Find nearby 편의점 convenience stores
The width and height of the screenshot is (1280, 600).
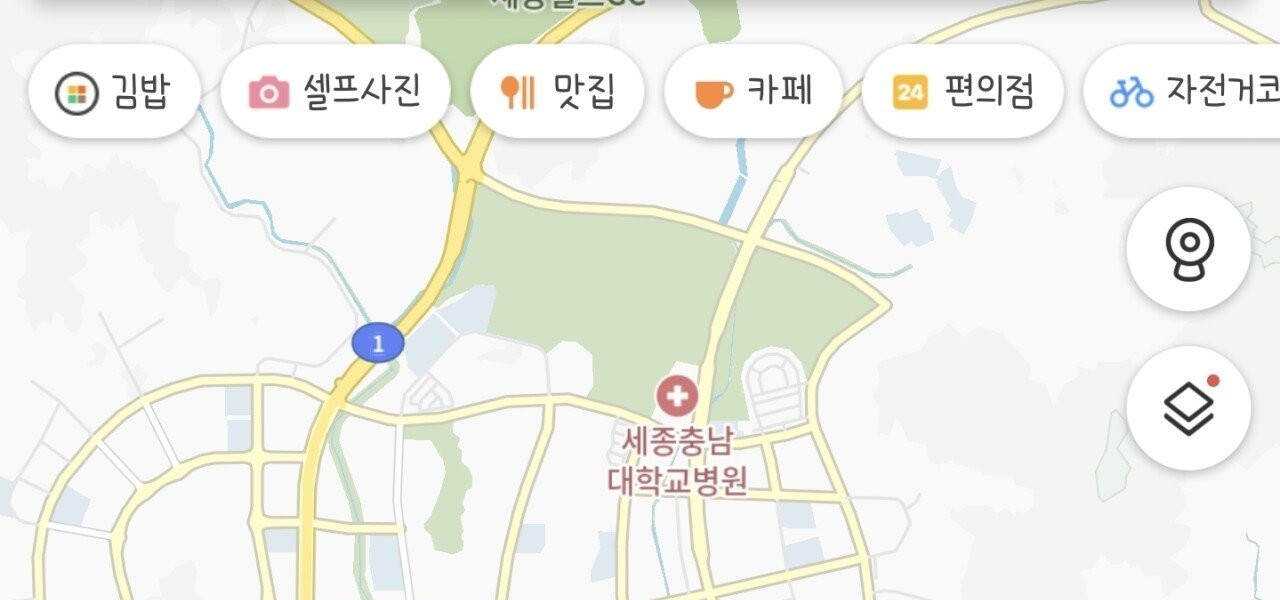pyautogui.click(x=962, y=92)
